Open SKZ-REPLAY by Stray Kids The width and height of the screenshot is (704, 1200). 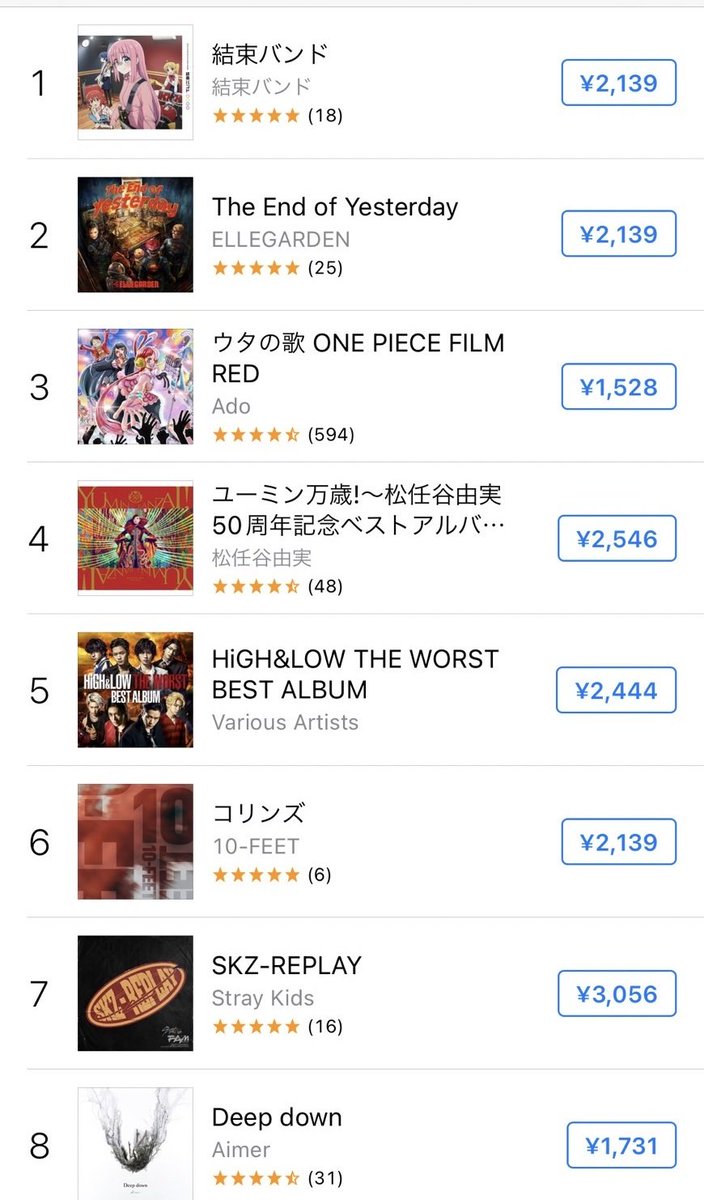(x=352, y=994)
